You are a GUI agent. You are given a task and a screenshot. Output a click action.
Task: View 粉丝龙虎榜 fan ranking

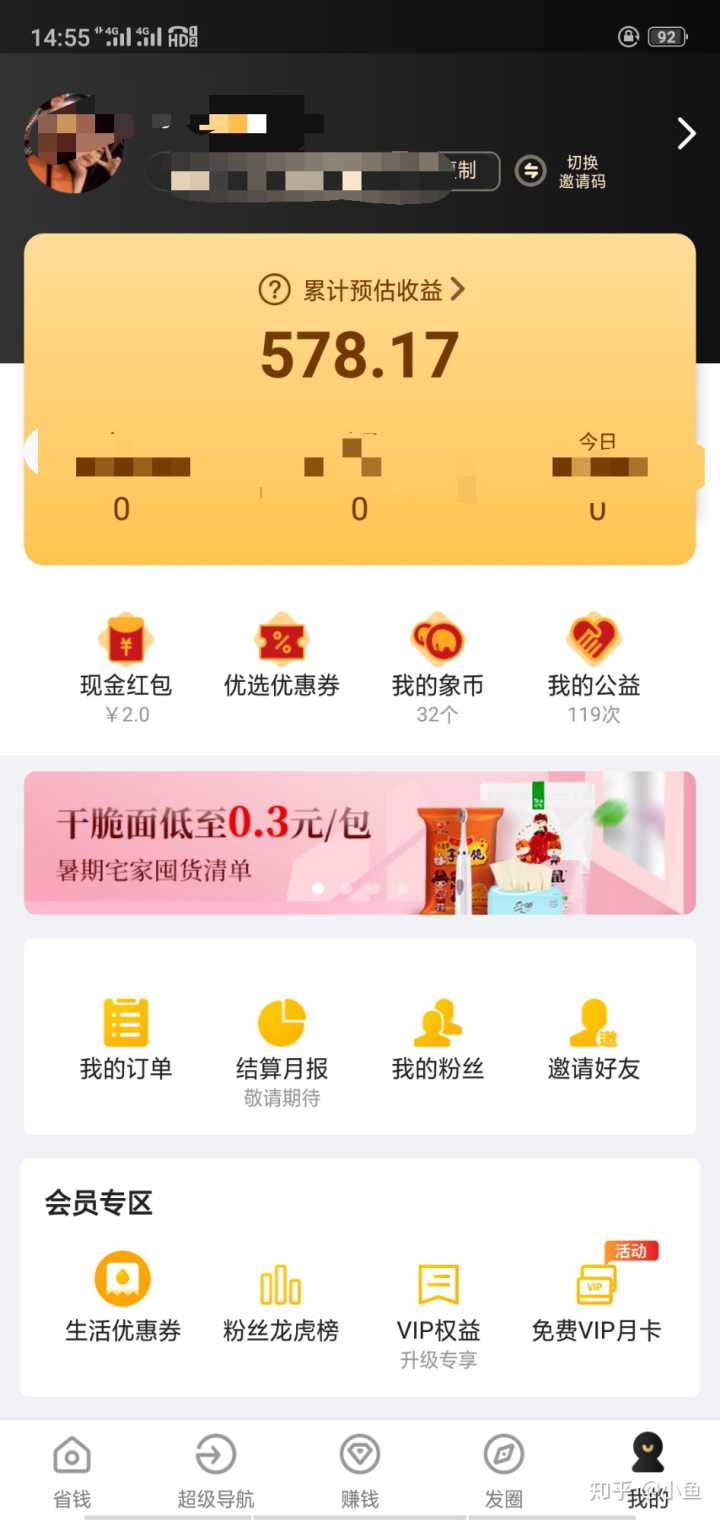pos(281,1302)
